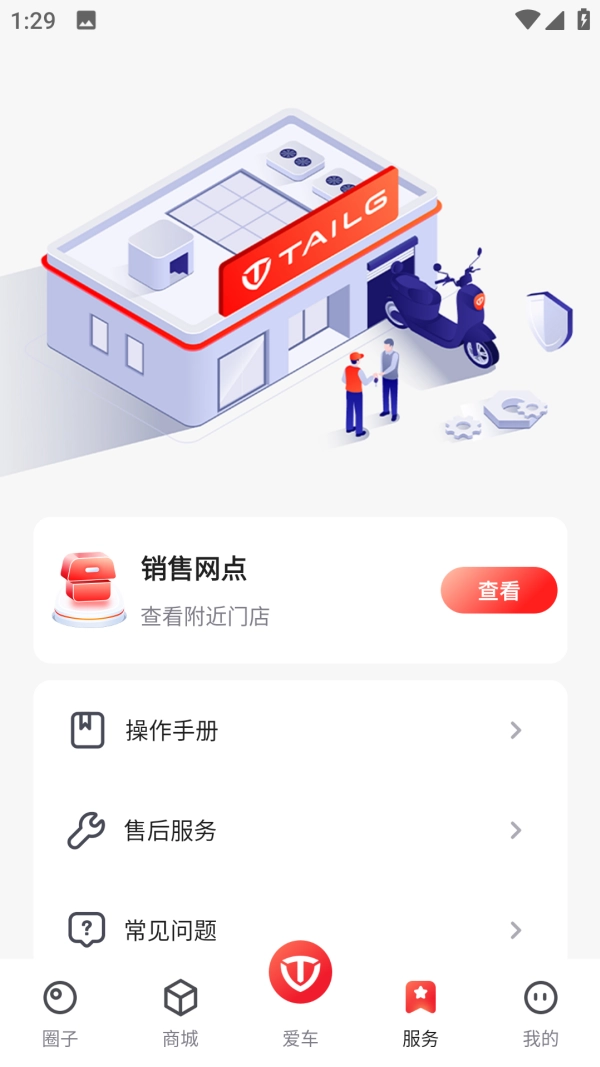Select the 服务 tab

pos(420,1012)
